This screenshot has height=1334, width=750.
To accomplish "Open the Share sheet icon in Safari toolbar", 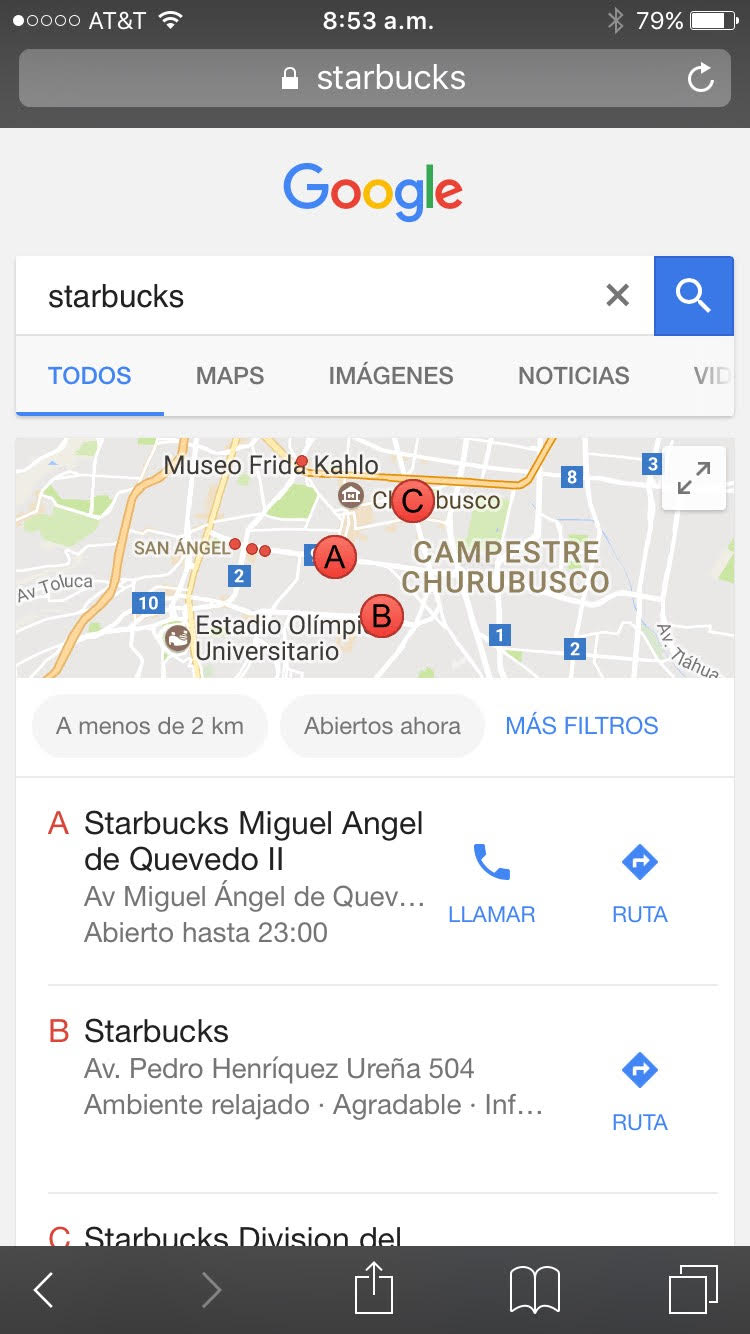I will click(374, 1290).
